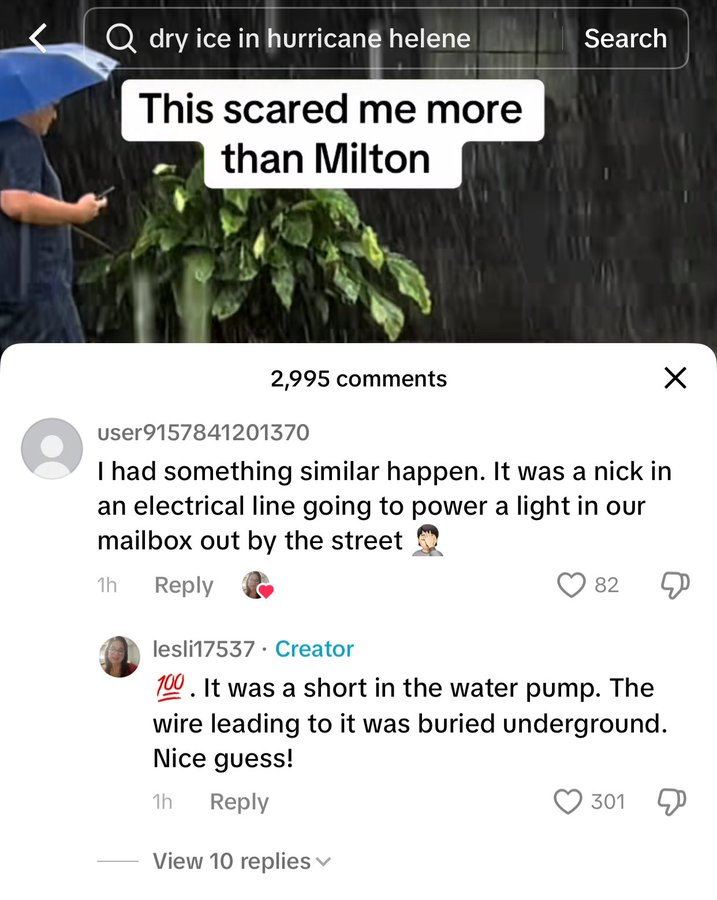Dislike user9157841201370's comment
The image size is (717, 900).
click(675, 586)
